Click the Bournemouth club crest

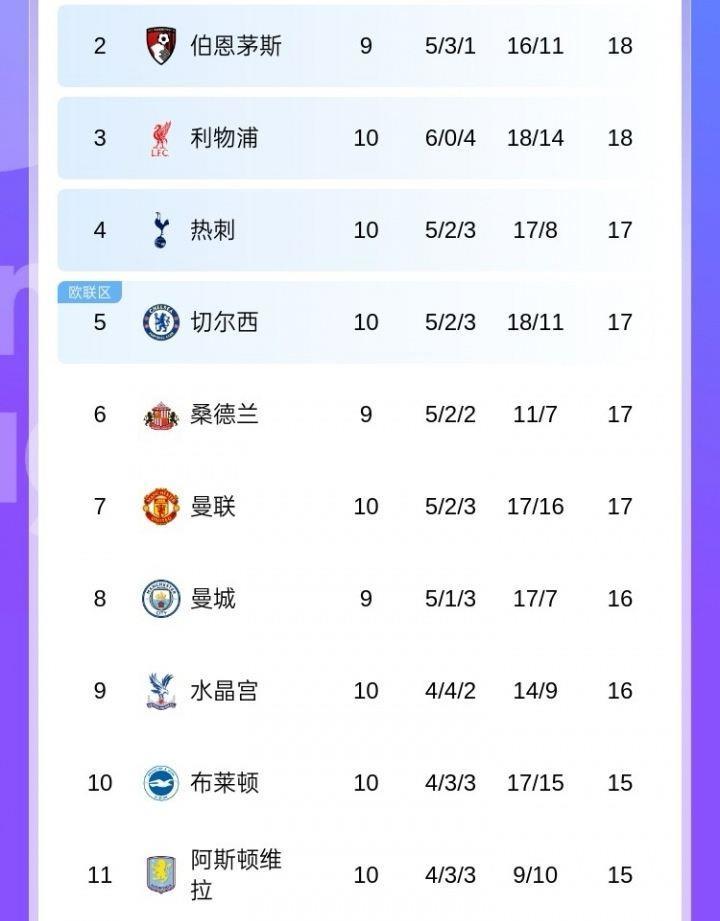160,45
